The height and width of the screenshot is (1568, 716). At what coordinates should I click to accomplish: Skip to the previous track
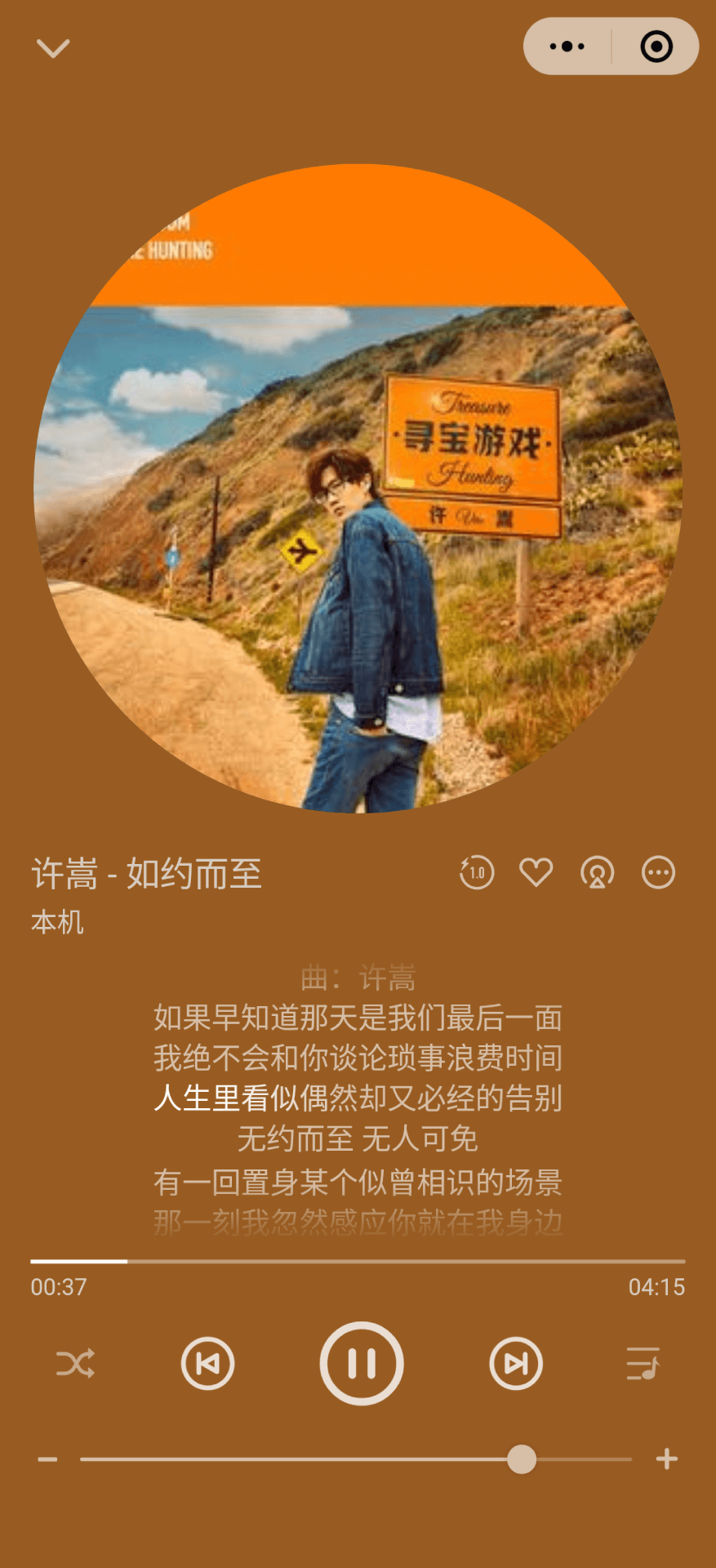207,1363
